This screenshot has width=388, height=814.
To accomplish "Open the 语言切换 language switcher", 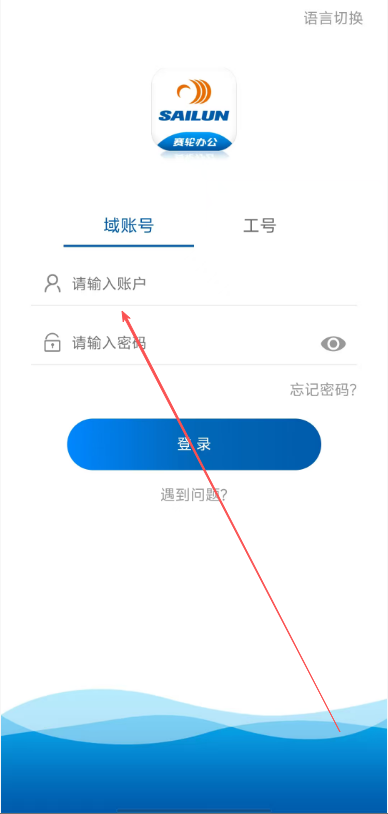I will pos(333,19).
